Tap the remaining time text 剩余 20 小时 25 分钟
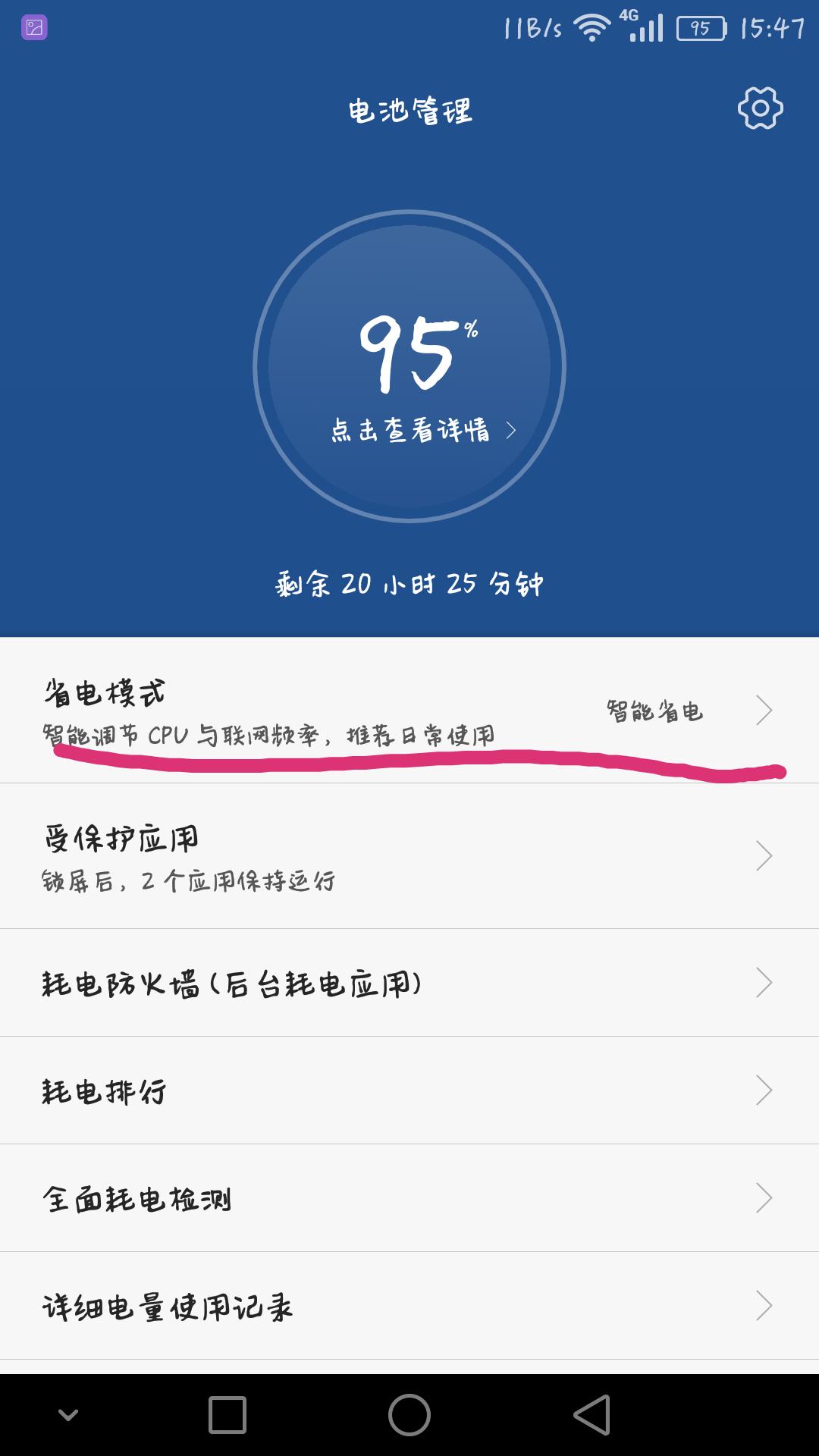This screenshot has width=819, height=1456. pyautogui.click(x=409, y=582)
